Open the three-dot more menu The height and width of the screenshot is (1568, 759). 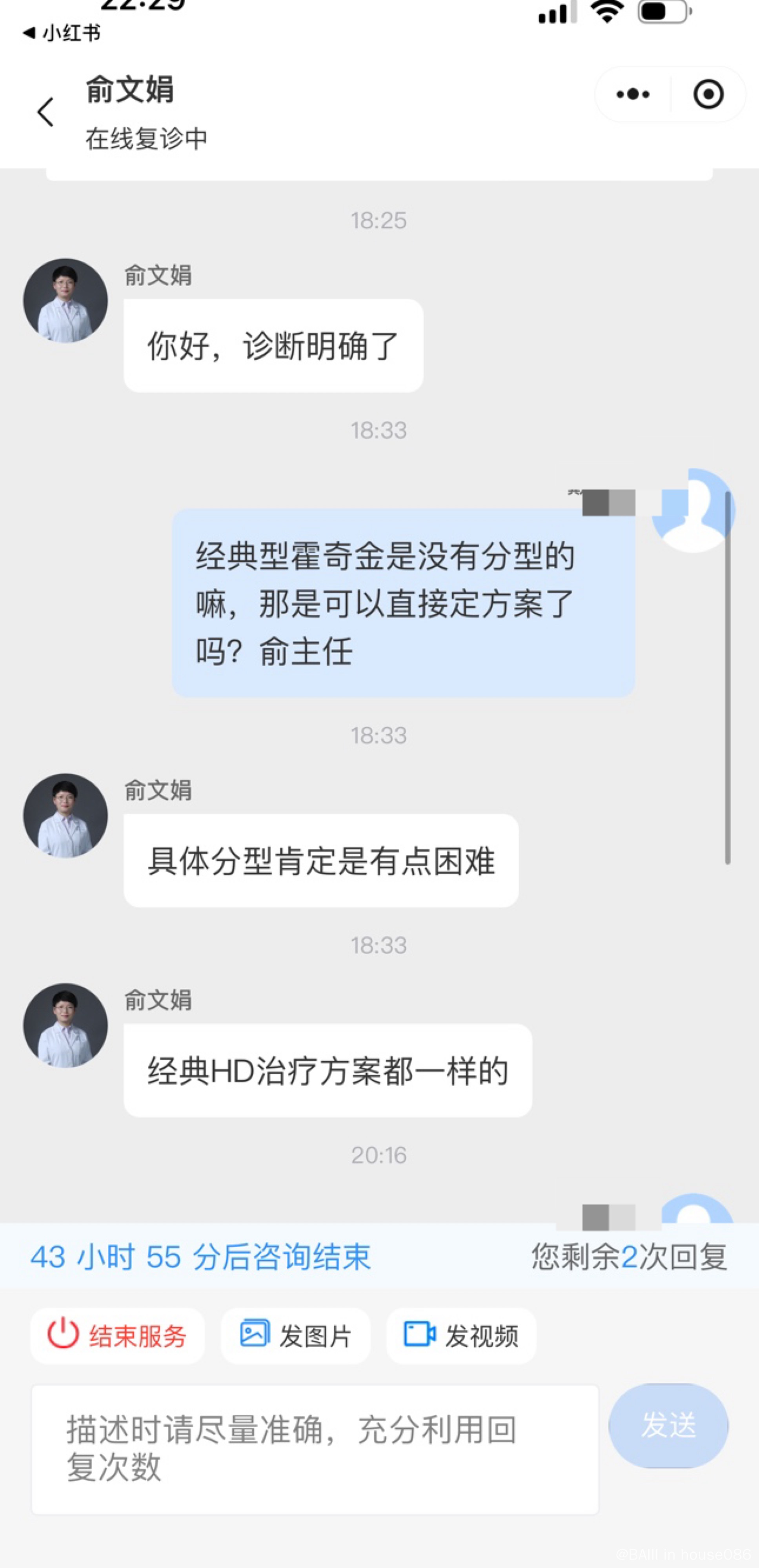(633, 94)
